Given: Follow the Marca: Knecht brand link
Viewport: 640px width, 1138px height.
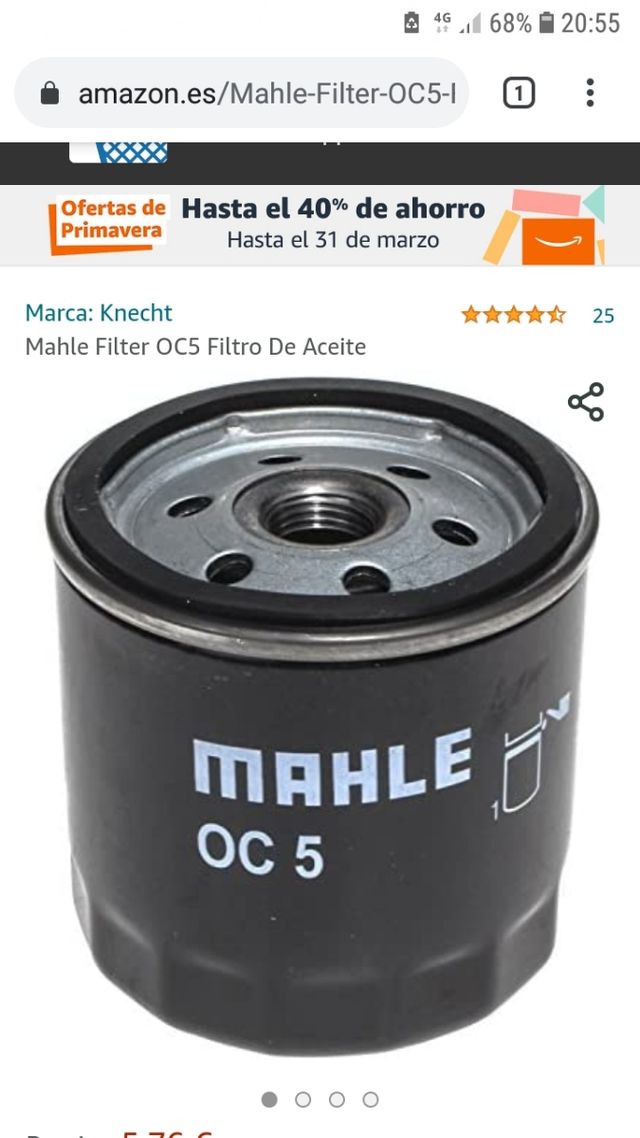Looking at the screenshot, I should pyautogui.click(x=98, y=313).
